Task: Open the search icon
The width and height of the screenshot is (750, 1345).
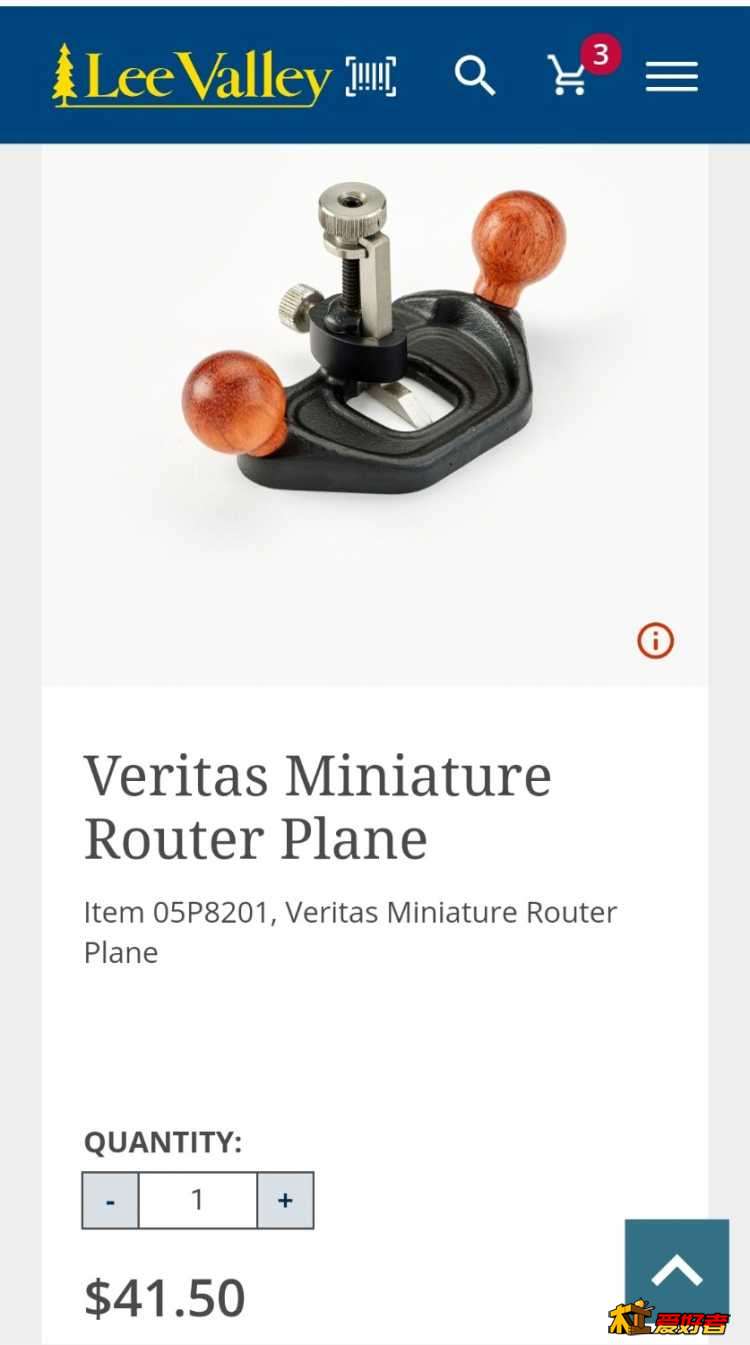Action: 474,76
